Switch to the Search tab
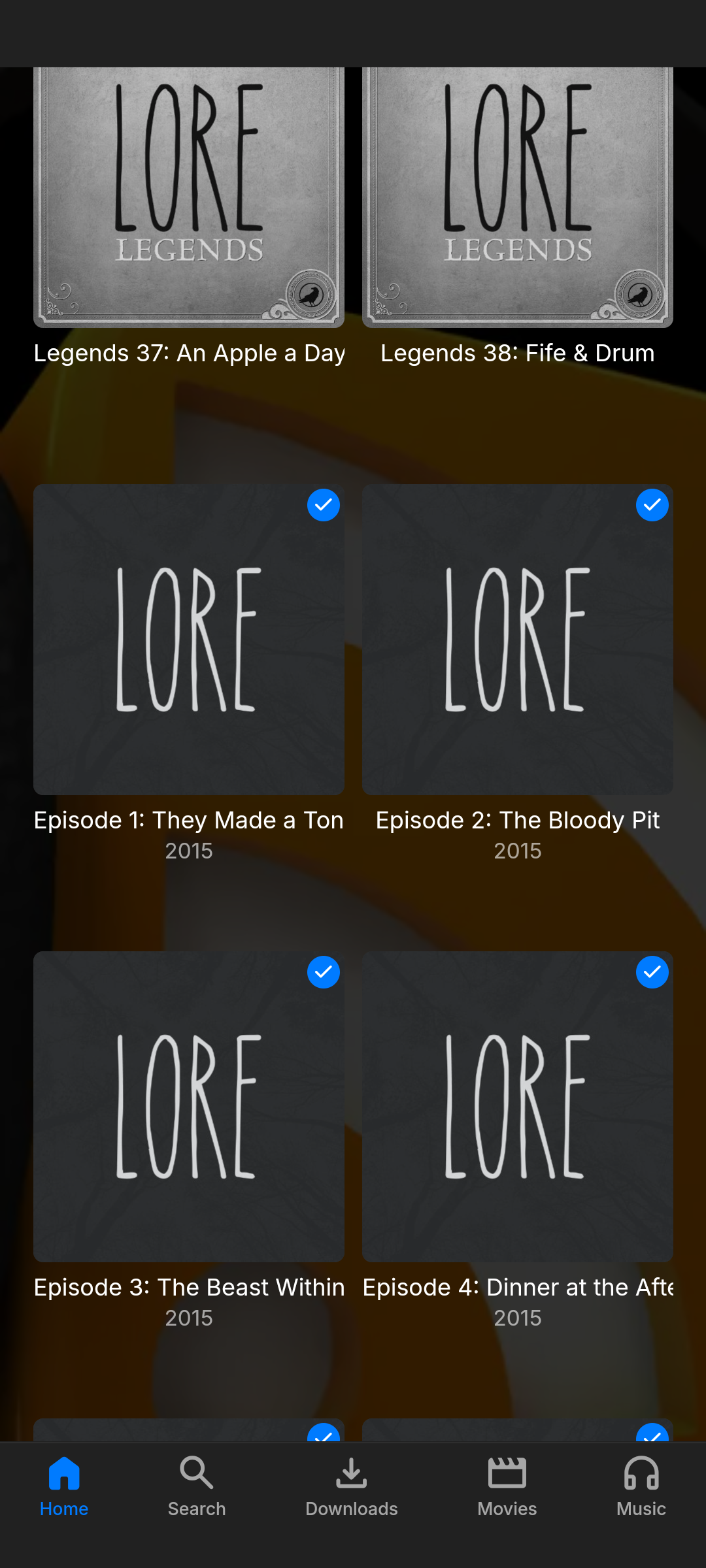 coord(197,1486)
